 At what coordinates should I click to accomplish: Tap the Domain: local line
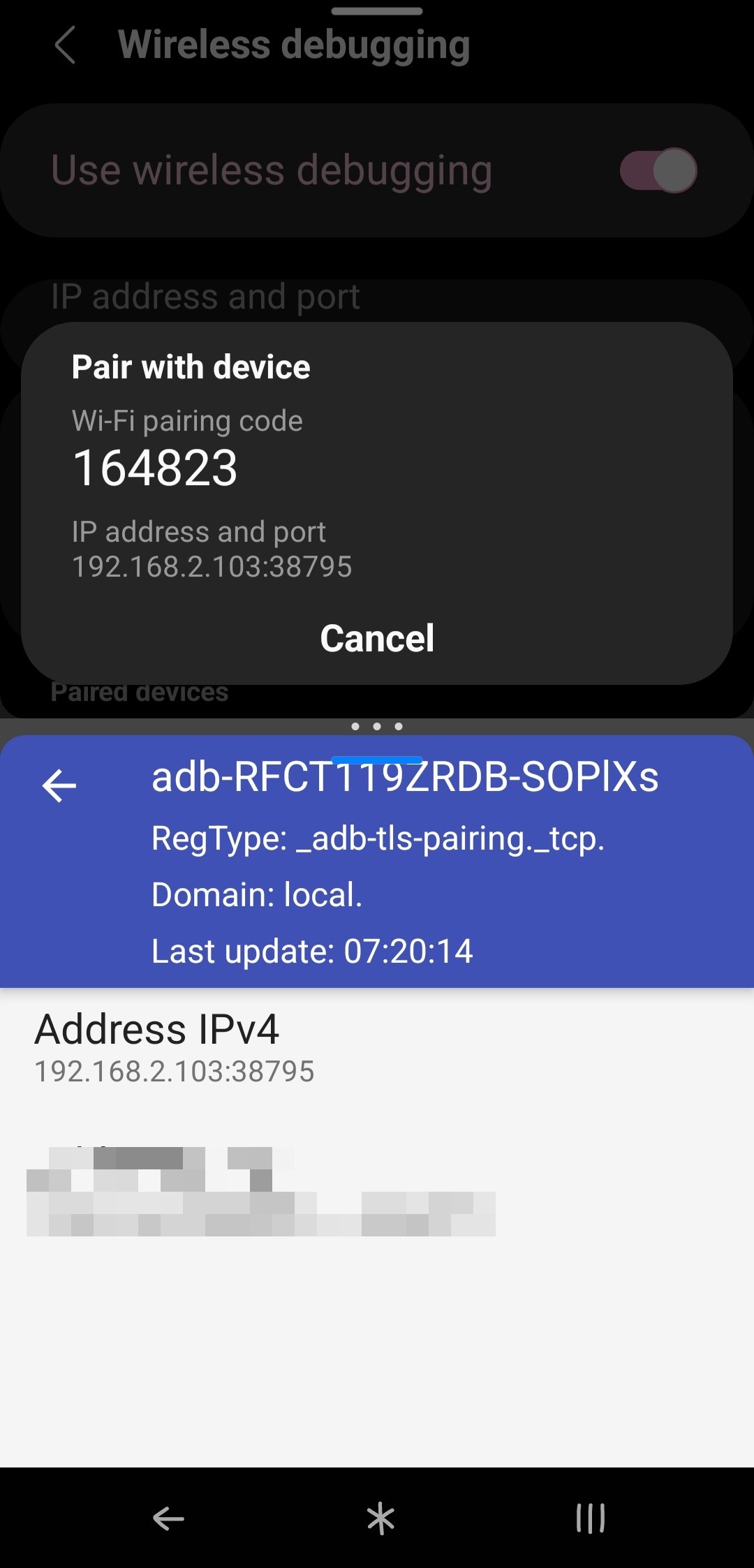point(257,894)
